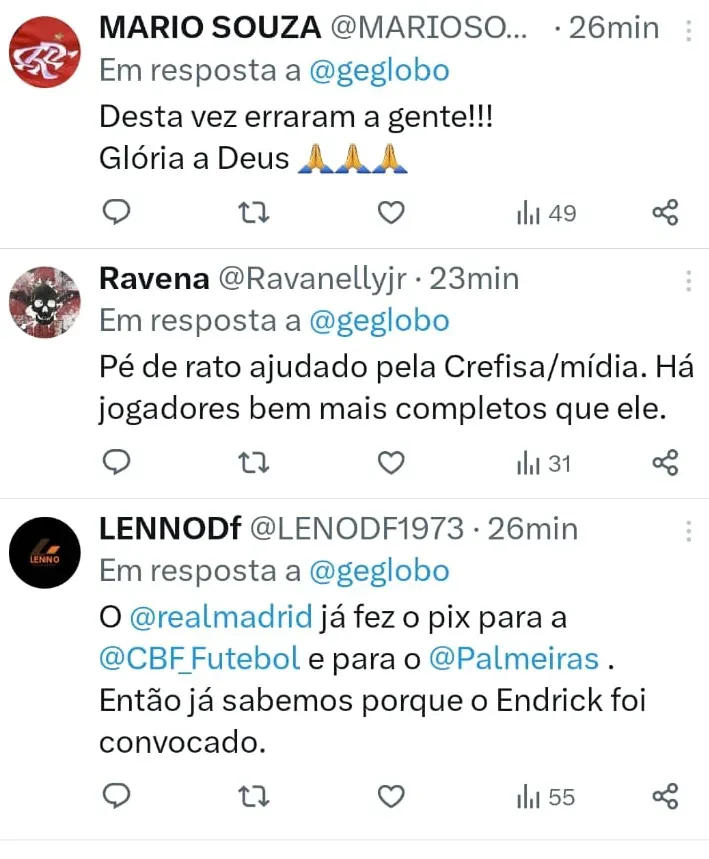Share LENNODf's tweet
The height and width of the screenshot is (859, 709).
665,796
